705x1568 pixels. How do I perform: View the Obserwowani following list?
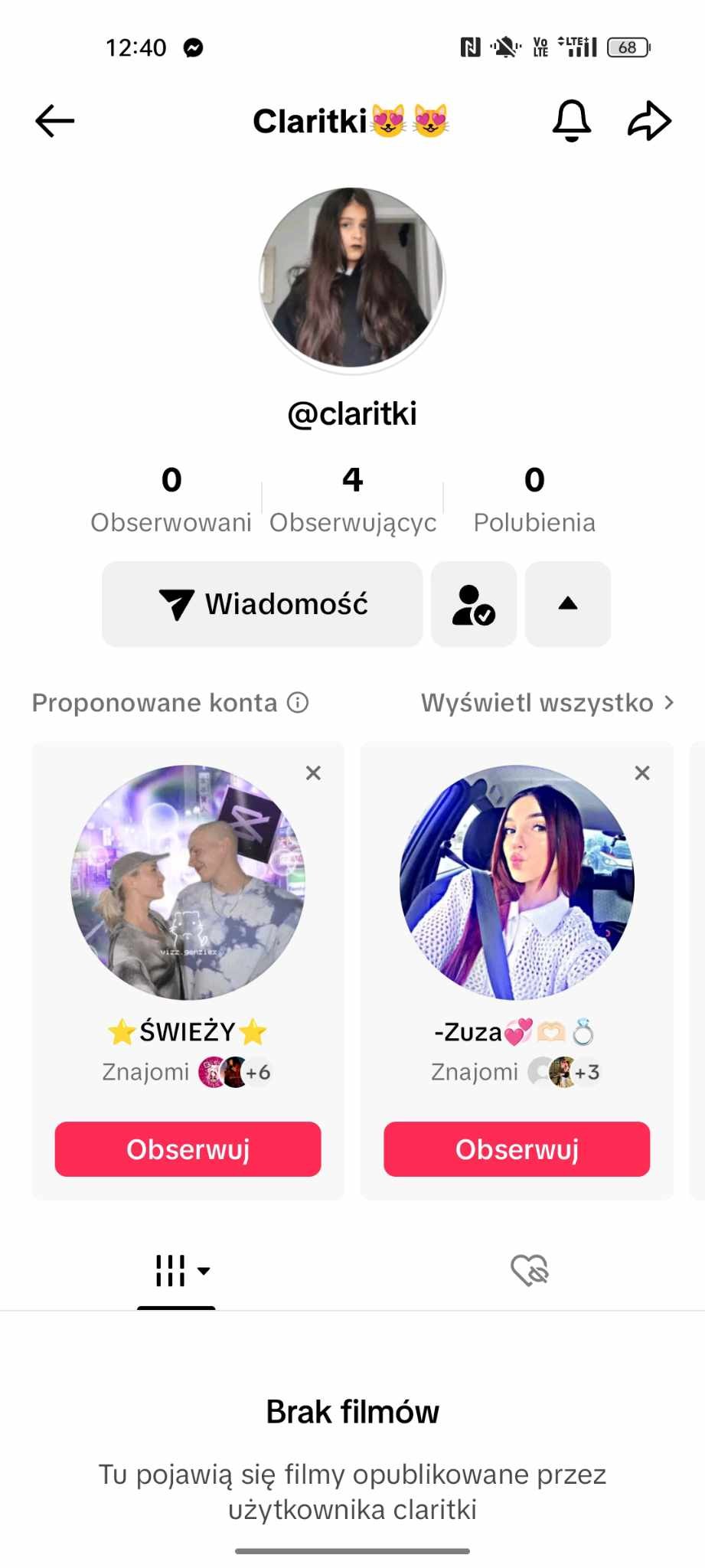pyautogui.click(x=171, y=499)
